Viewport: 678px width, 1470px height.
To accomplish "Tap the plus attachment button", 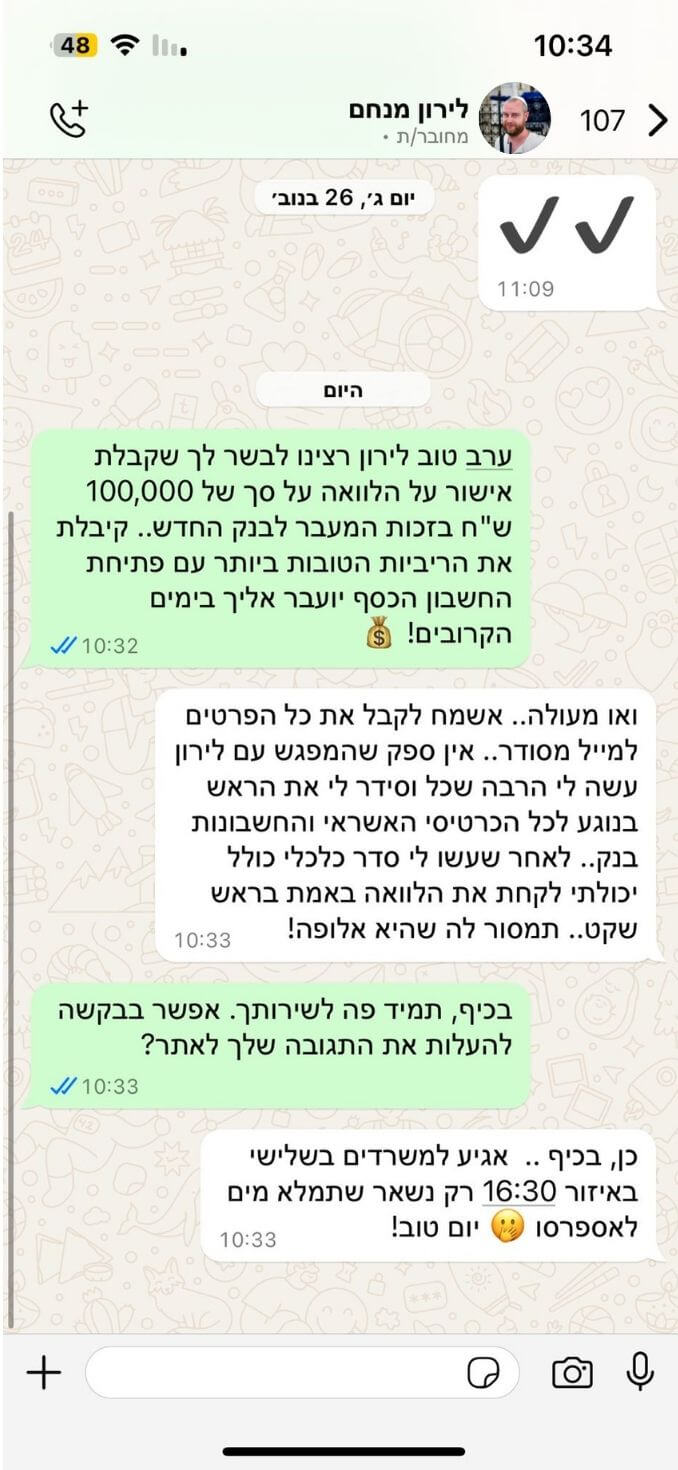I will 43,1372.
